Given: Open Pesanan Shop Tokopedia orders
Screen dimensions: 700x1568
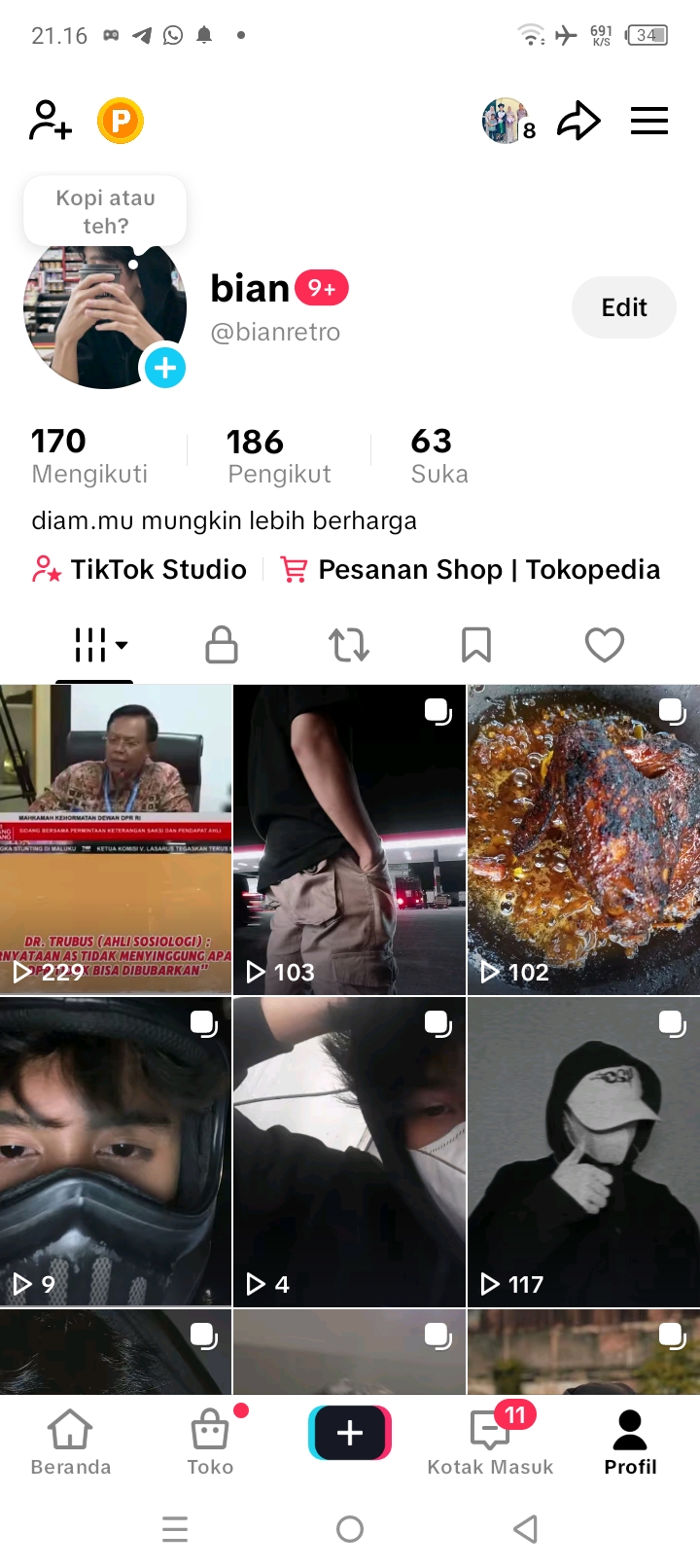Looking at the screenshot, I should pyautogui.click(x=471, y=569).
